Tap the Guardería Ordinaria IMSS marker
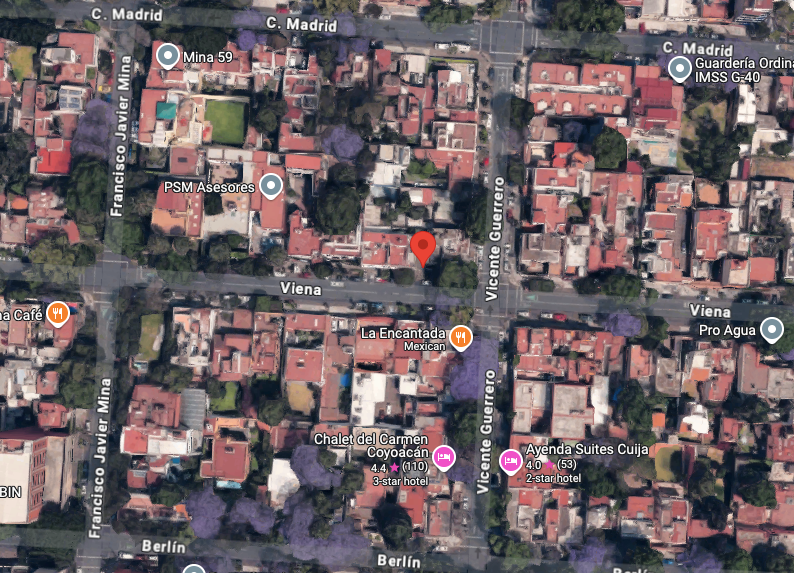The image size is (794, 573). (x=680, y=68)
